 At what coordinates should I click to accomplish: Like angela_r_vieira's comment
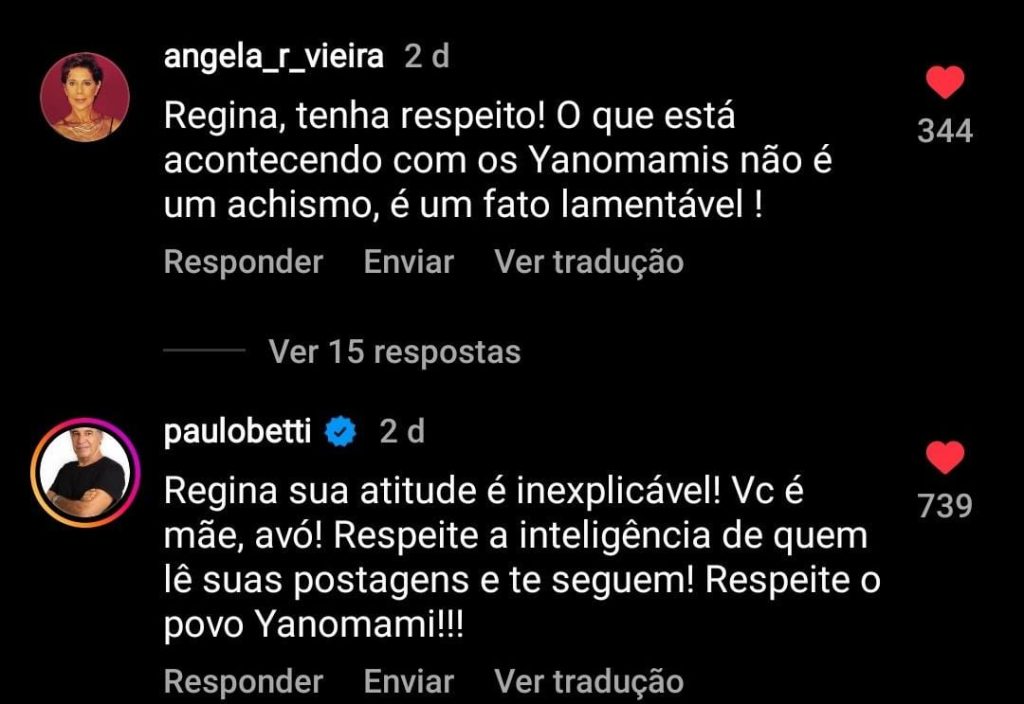(x=945, y=83)
